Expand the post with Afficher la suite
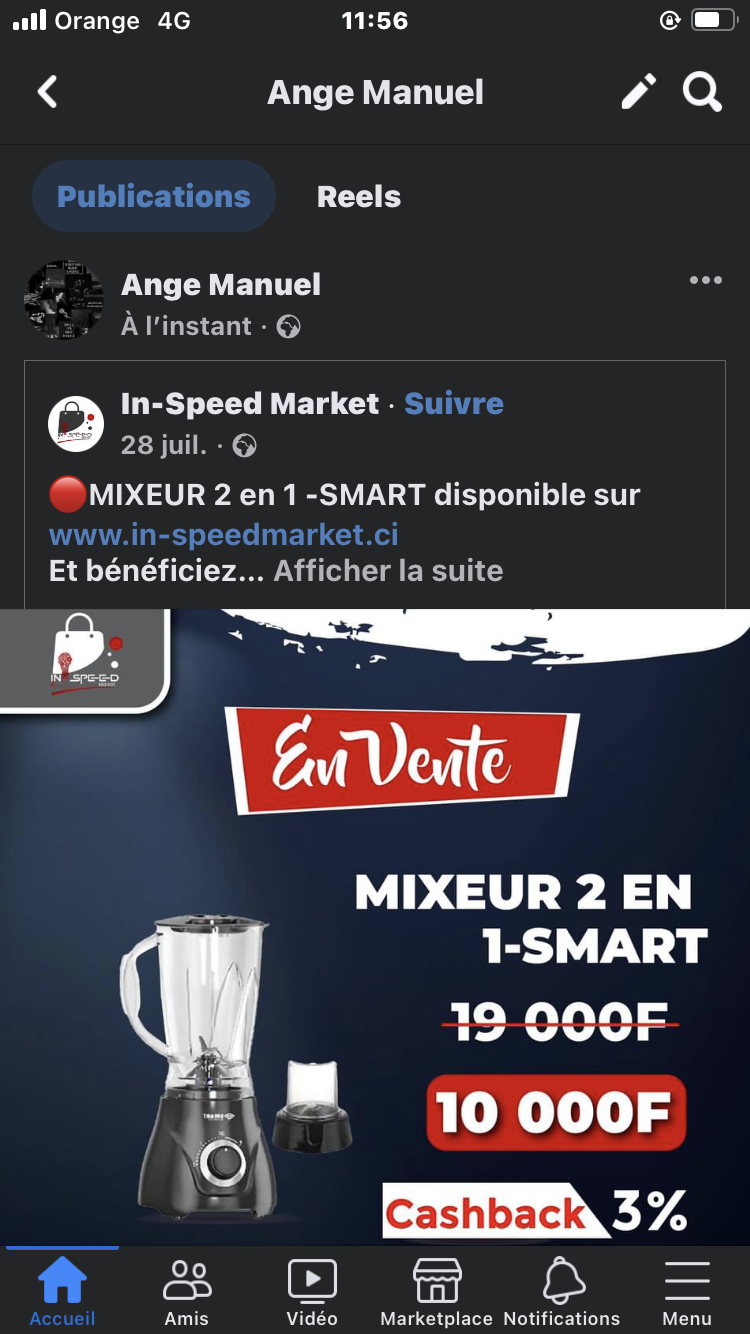The height and width of the screenshot is (1334, 750). [388, 571]
